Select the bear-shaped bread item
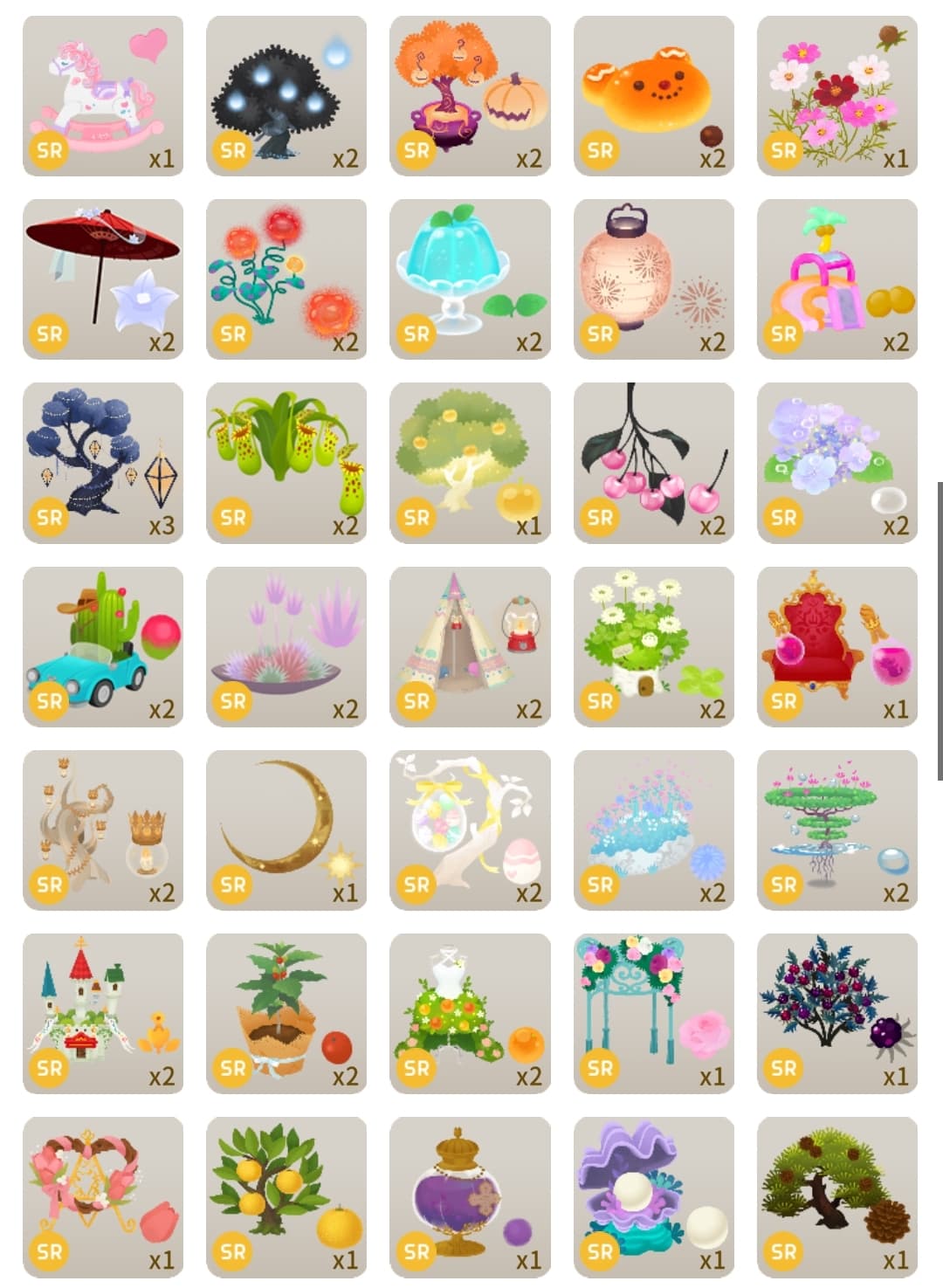The width and height of the screenshot is (943, 1288). tap(653, 96)
